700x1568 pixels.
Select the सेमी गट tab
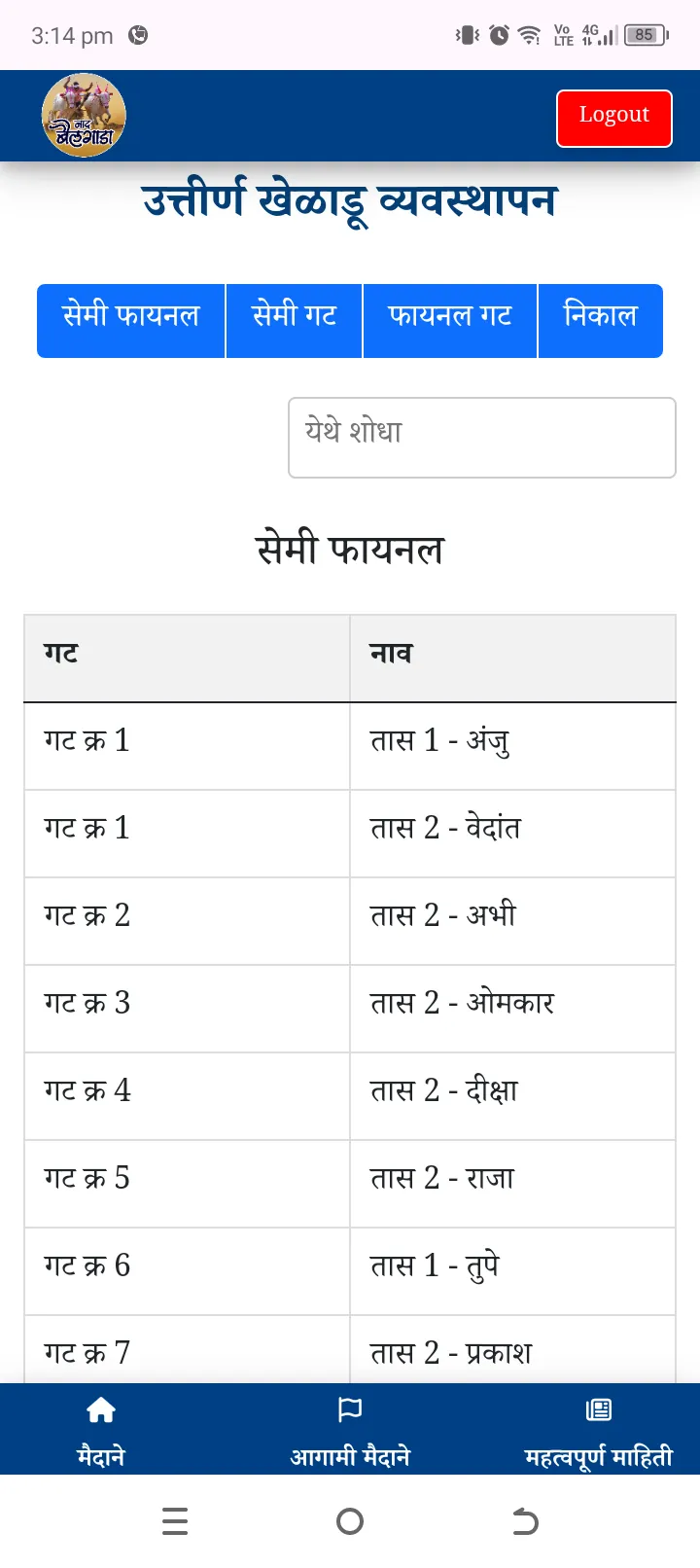[x=294, y=320]
